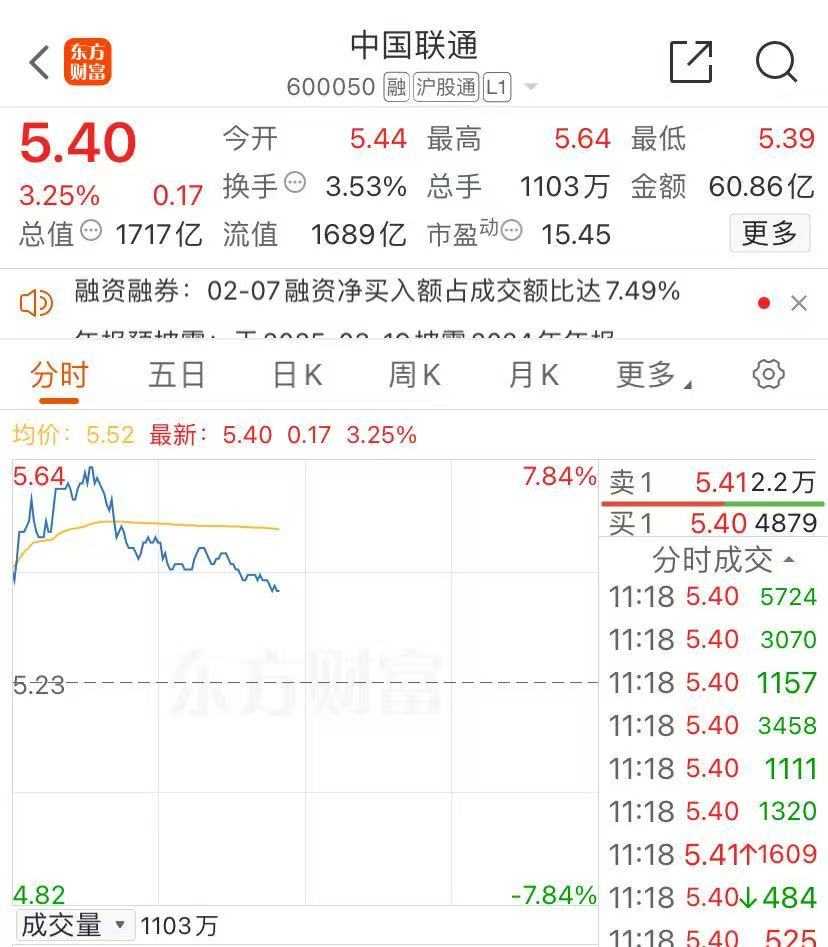Expand the 更多 chart period dropdown
This screenshot has width=828, height=947.
654,375
